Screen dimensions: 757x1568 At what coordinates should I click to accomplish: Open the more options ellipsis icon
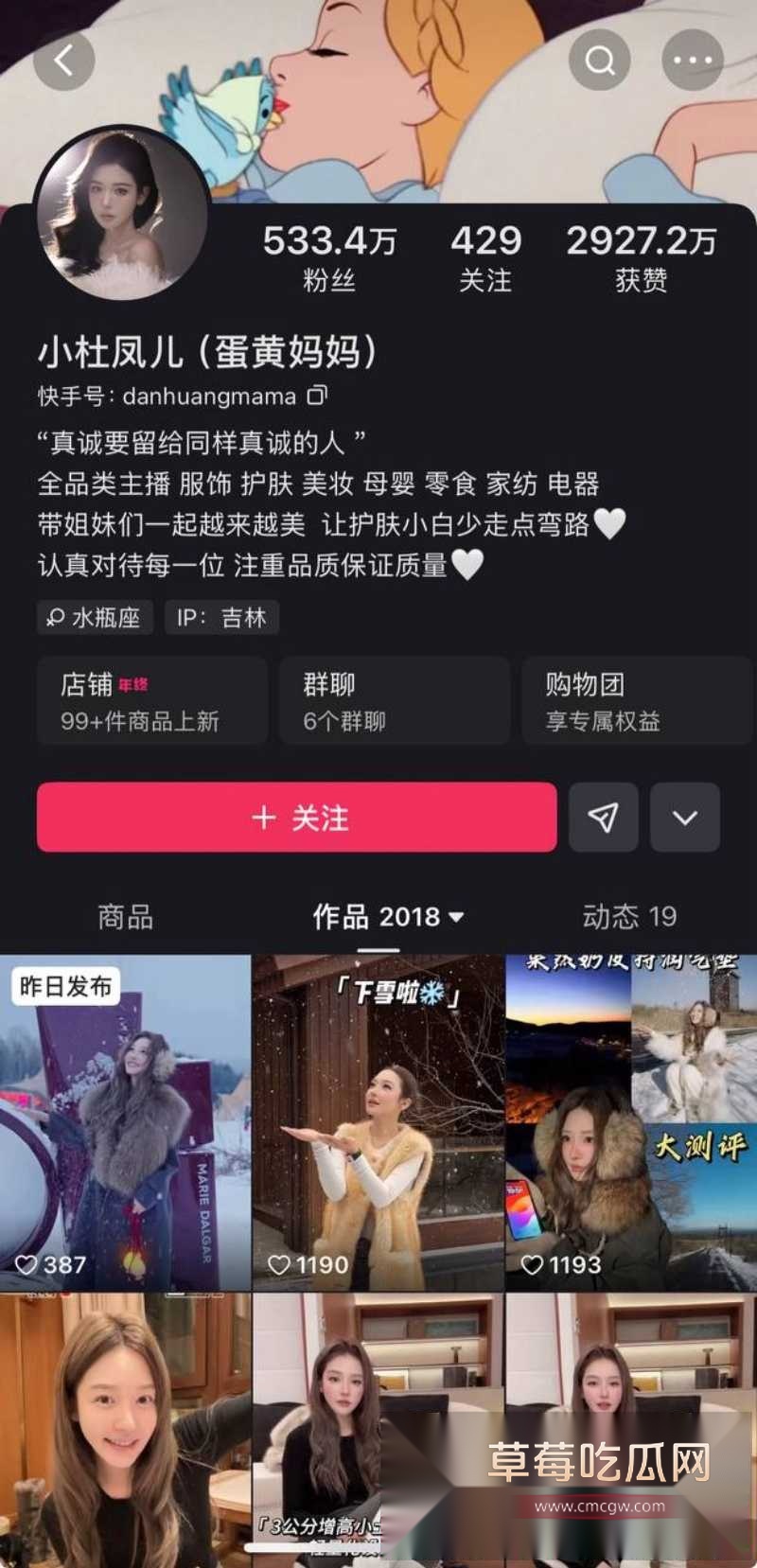tap(692, 59)
